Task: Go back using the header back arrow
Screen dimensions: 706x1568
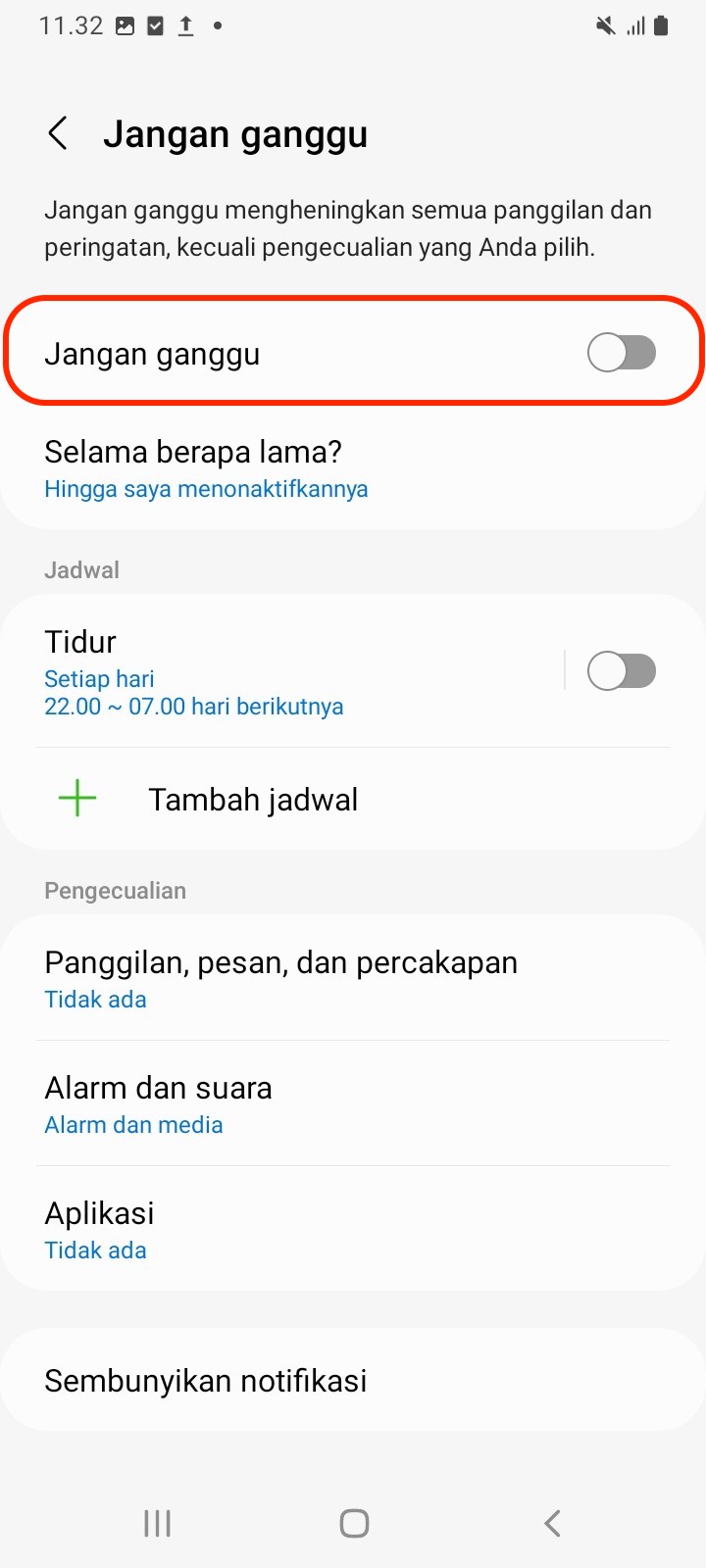Action: point(58,133)
